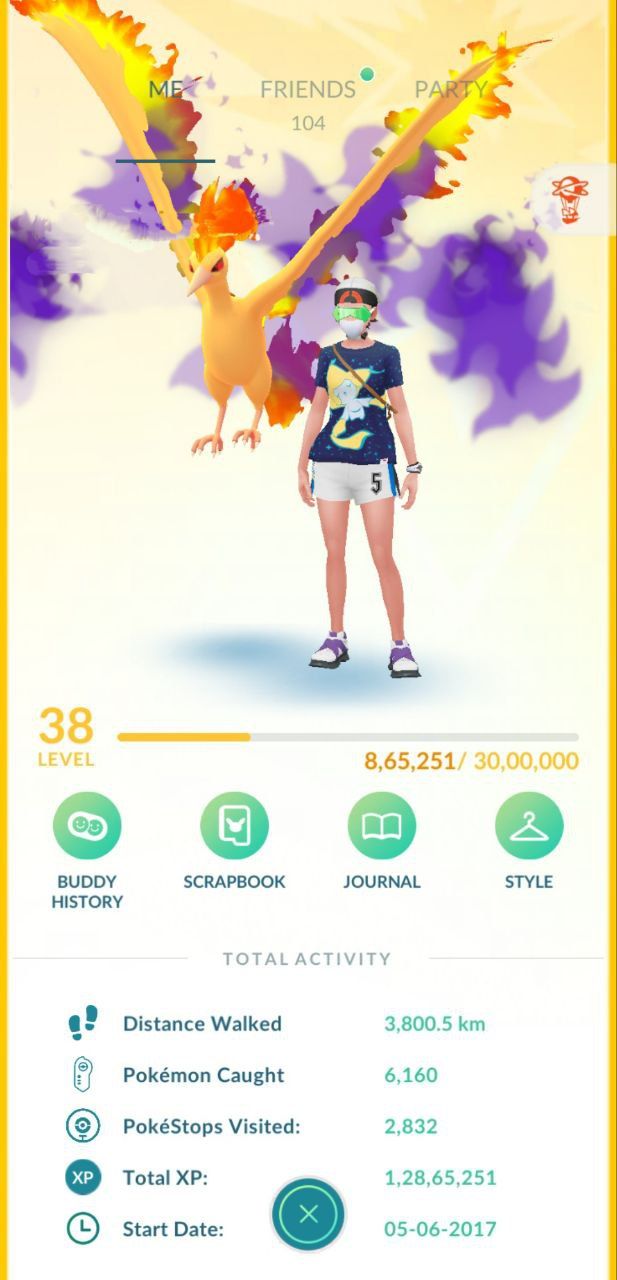Close the trainer profile
This screenshot has height=1280, width=617.
point(308,1214)
